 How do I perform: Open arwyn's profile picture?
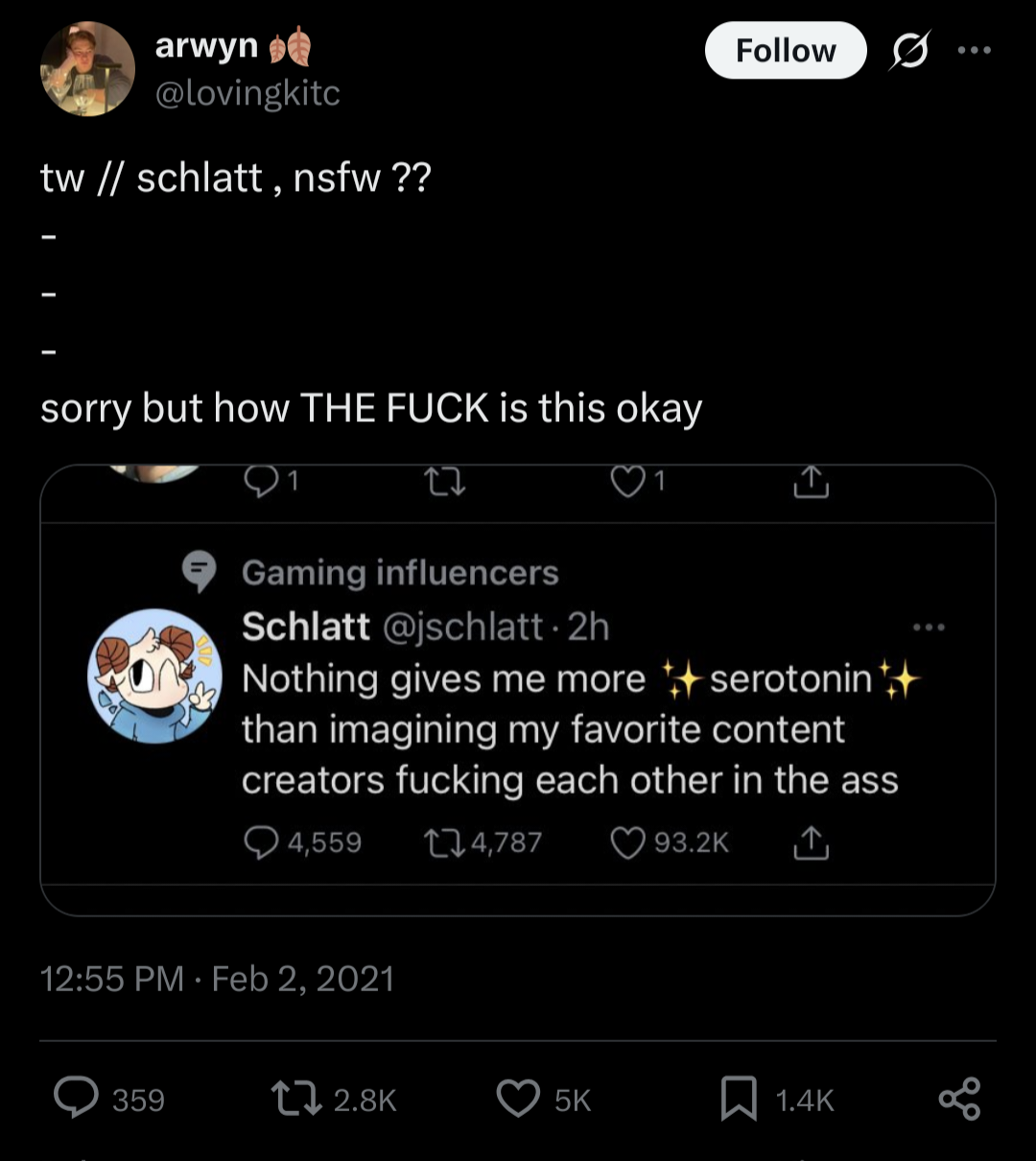[x=87, y=69]
